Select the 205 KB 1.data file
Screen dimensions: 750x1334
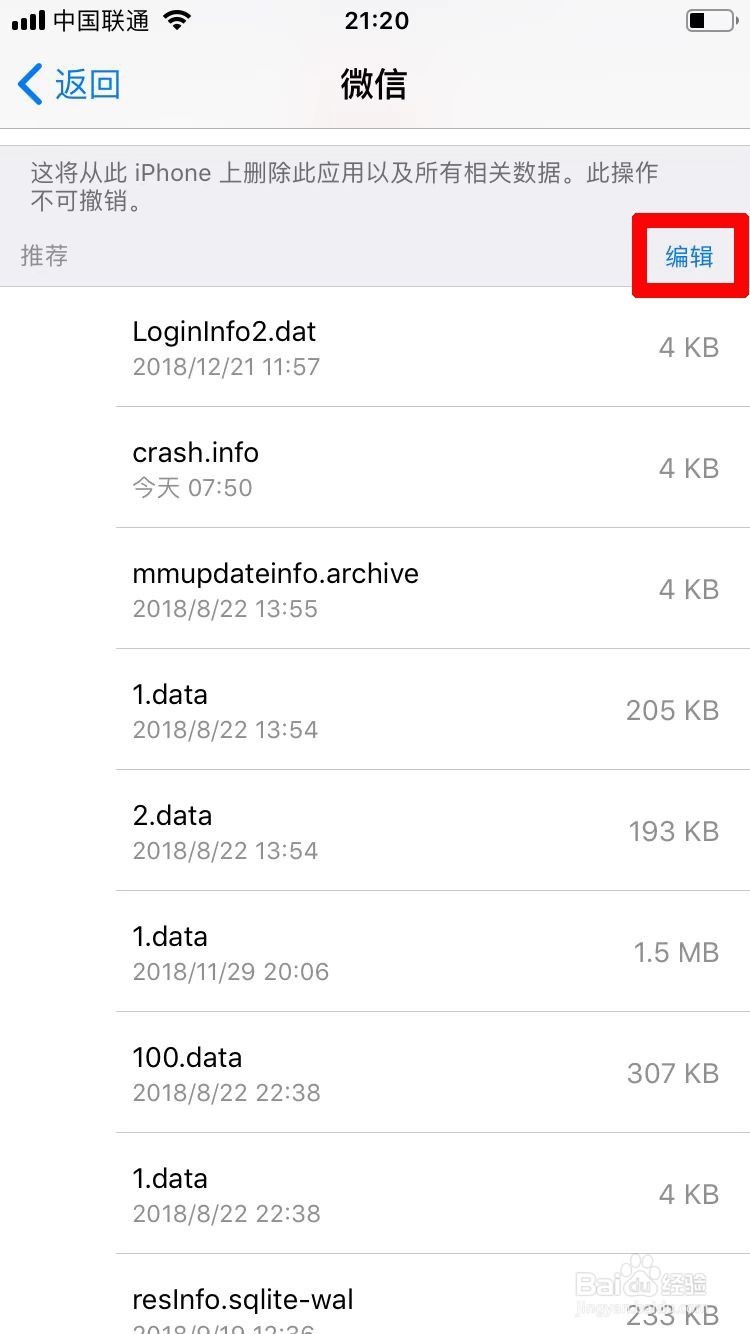point(375,710)
